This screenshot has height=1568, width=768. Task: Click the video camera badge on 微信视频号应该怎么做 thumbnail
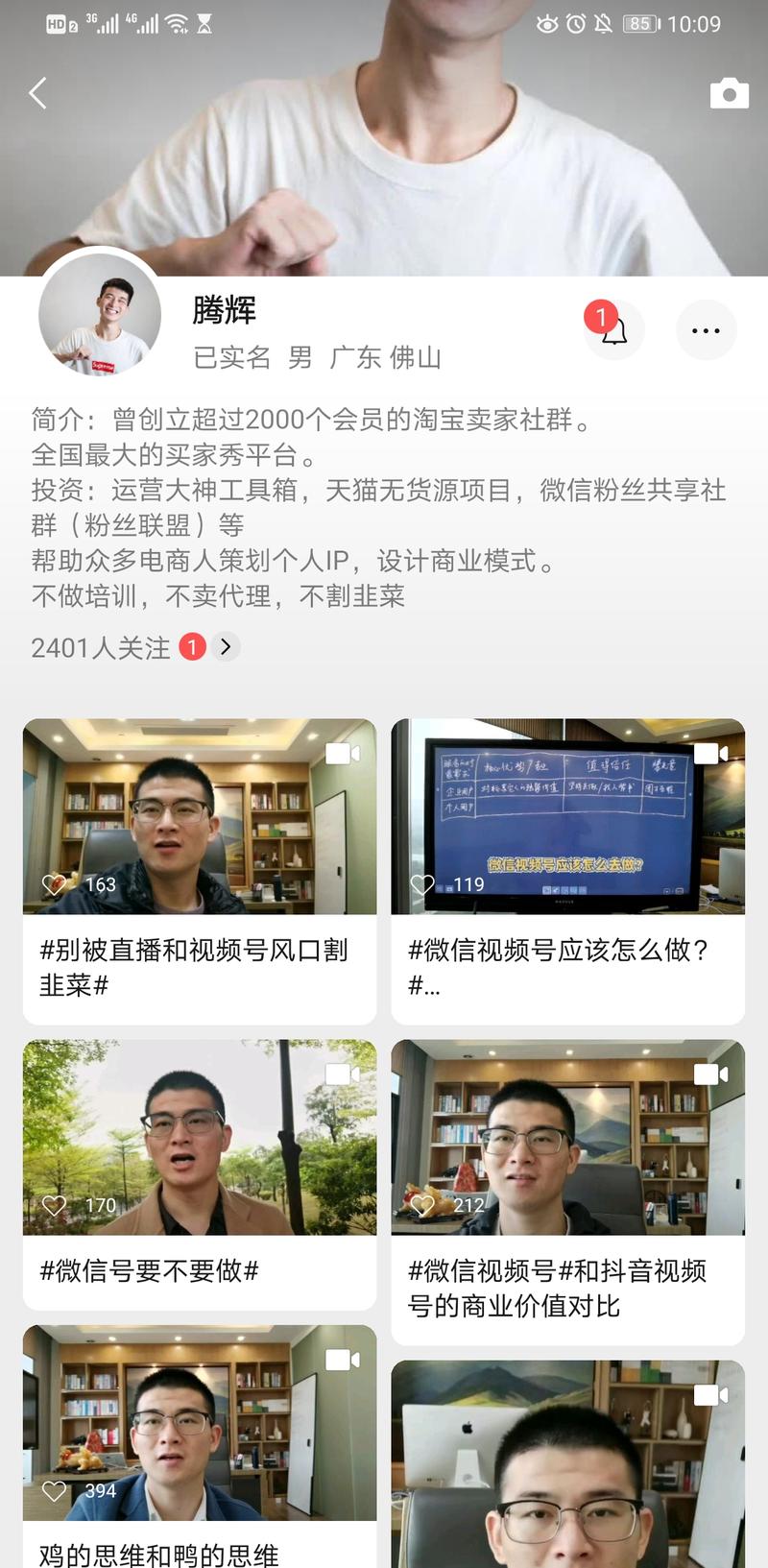point(710,752)
